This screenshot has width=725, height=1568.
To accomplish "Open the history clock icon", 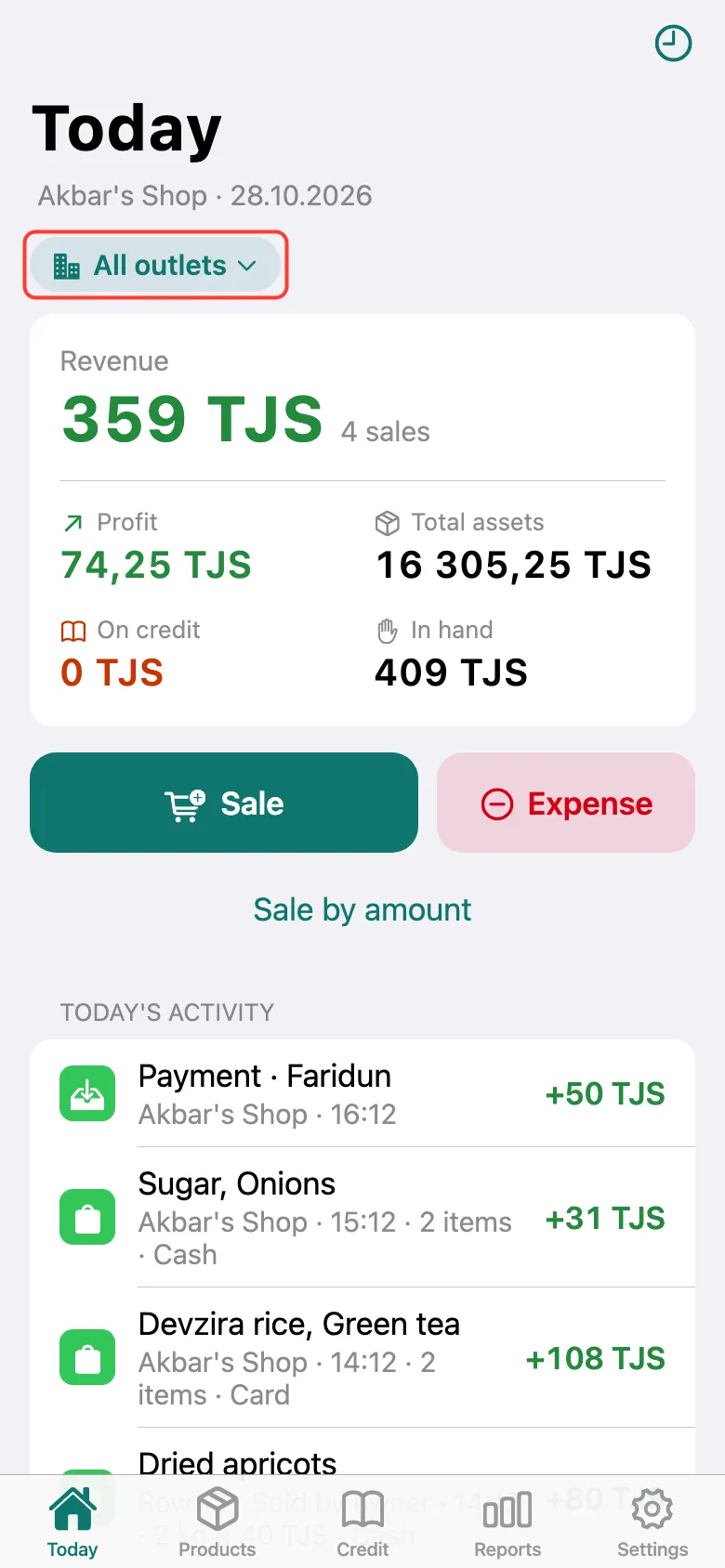I will click(x=673, y=43).
